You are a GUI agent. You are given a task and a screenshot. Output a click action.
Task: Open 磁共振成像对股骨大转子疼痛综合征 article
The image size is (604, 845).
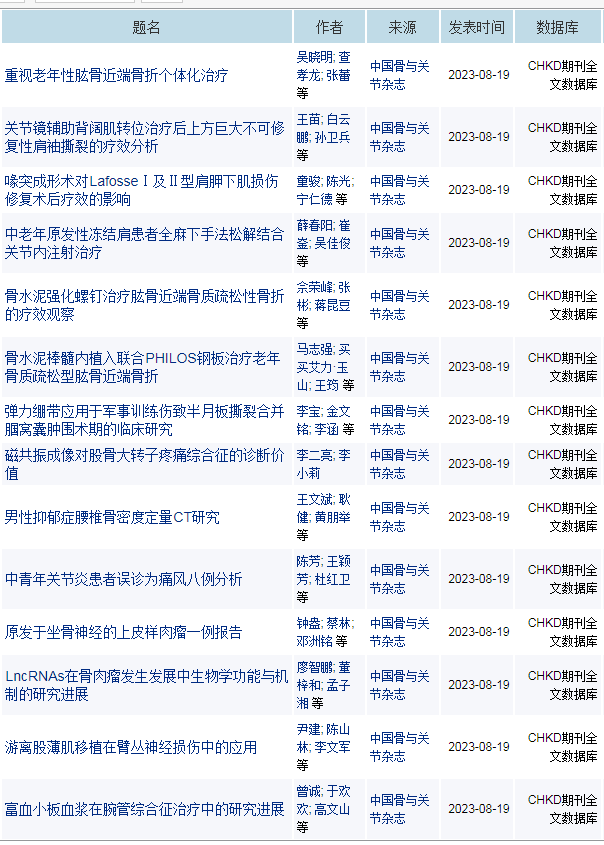click(x=144, y=464)
